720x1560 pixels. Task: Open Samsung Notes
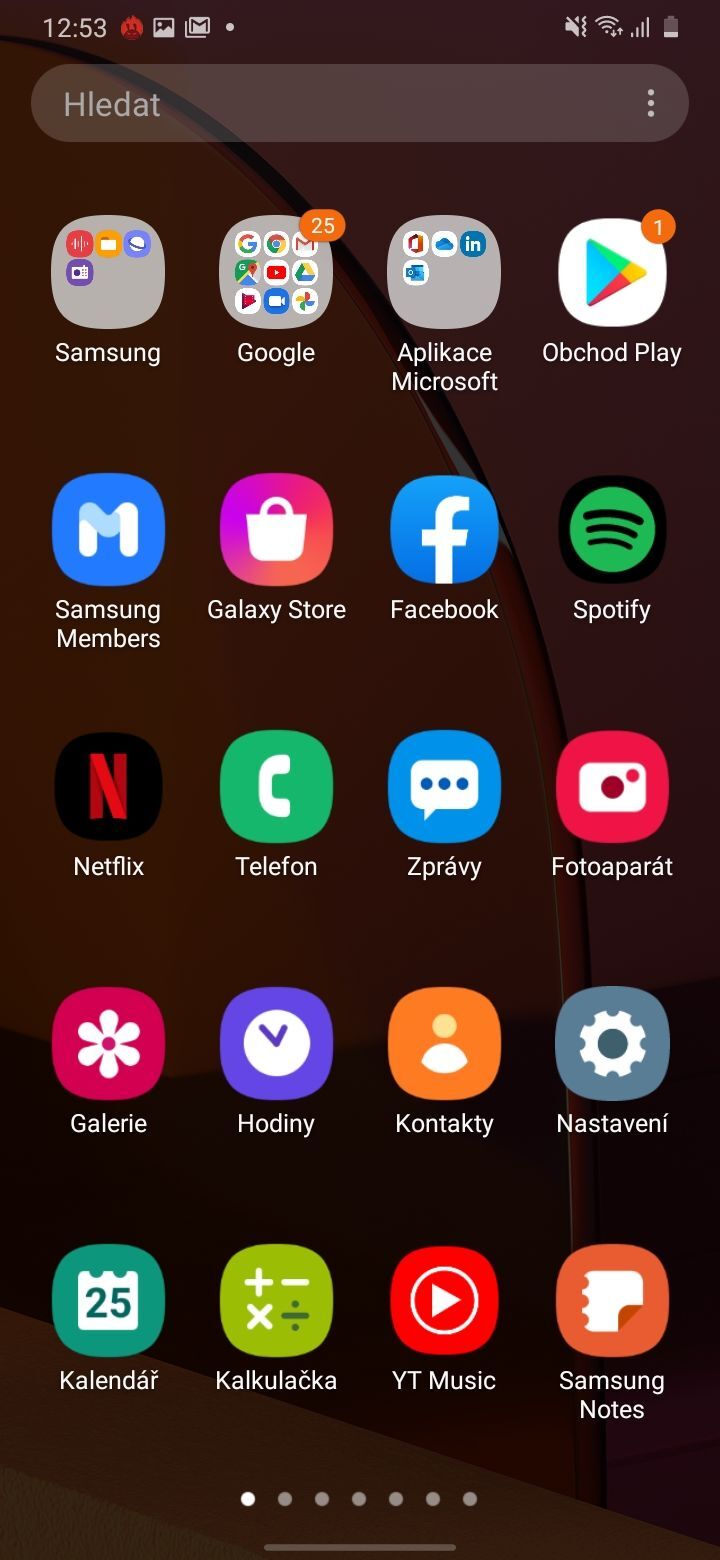tap(612, 1301)
